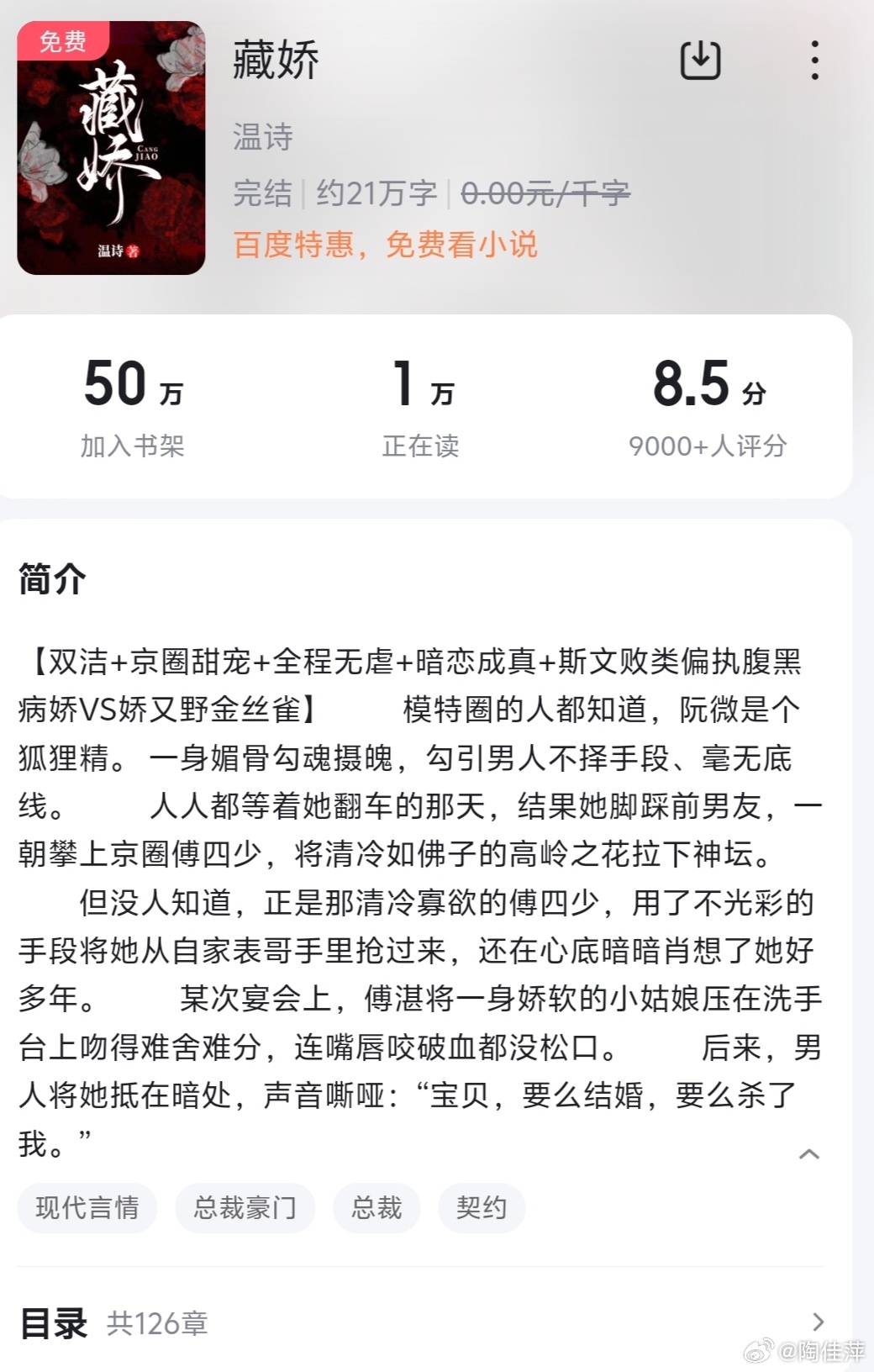Open the 目录 chapter list

(420, 1323)
